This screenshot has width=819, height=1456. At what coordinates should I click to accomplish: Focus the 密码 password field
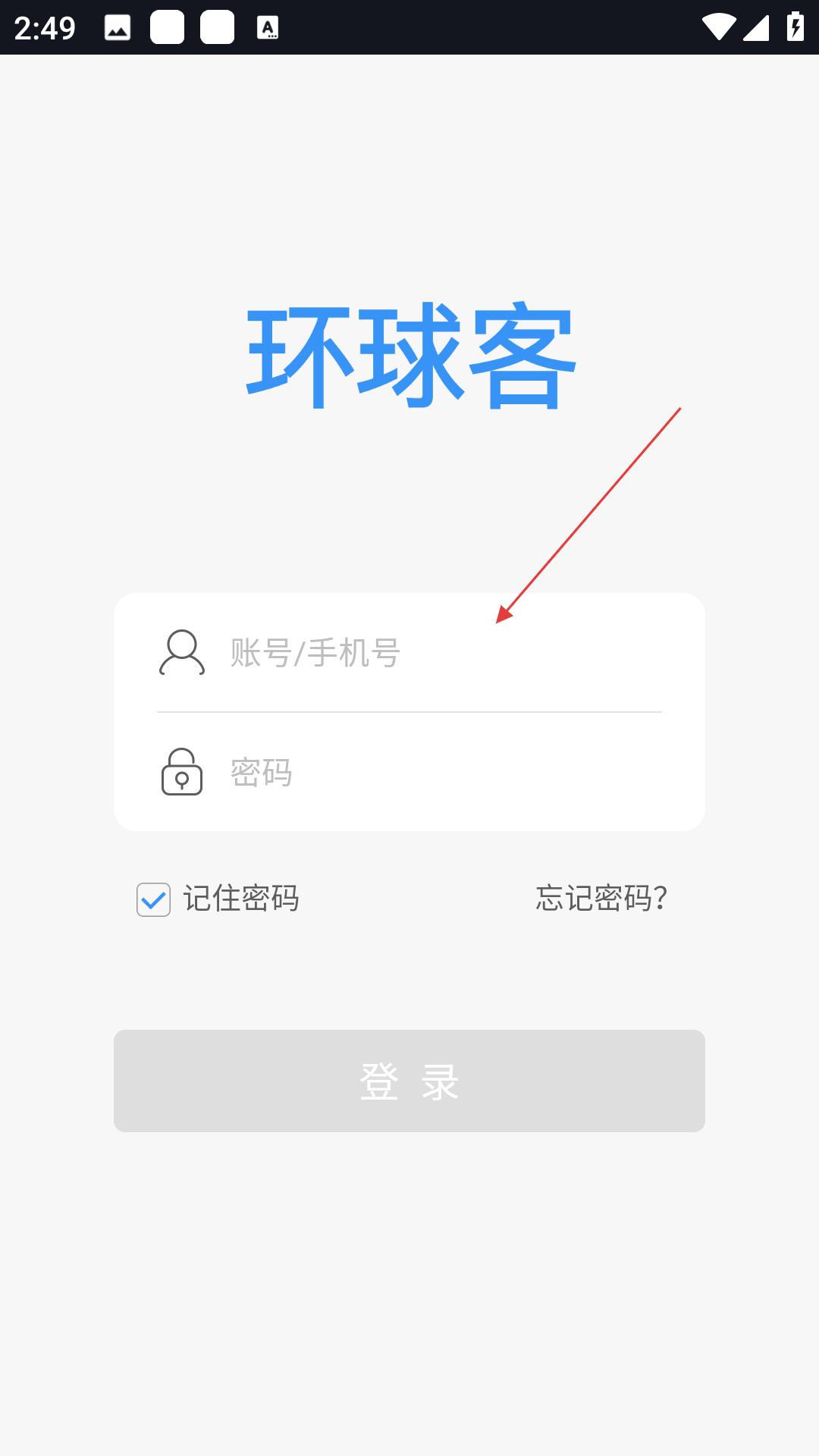(x=444, y=773)
